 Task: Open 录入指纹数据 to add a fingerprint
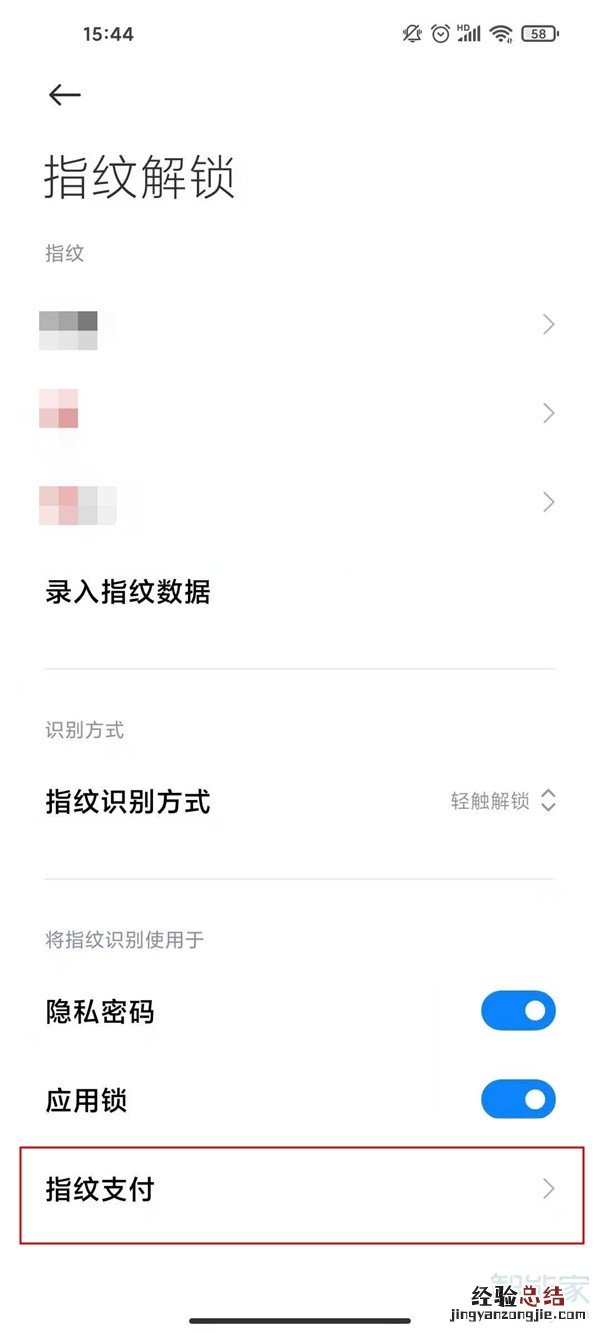(128, 592)
